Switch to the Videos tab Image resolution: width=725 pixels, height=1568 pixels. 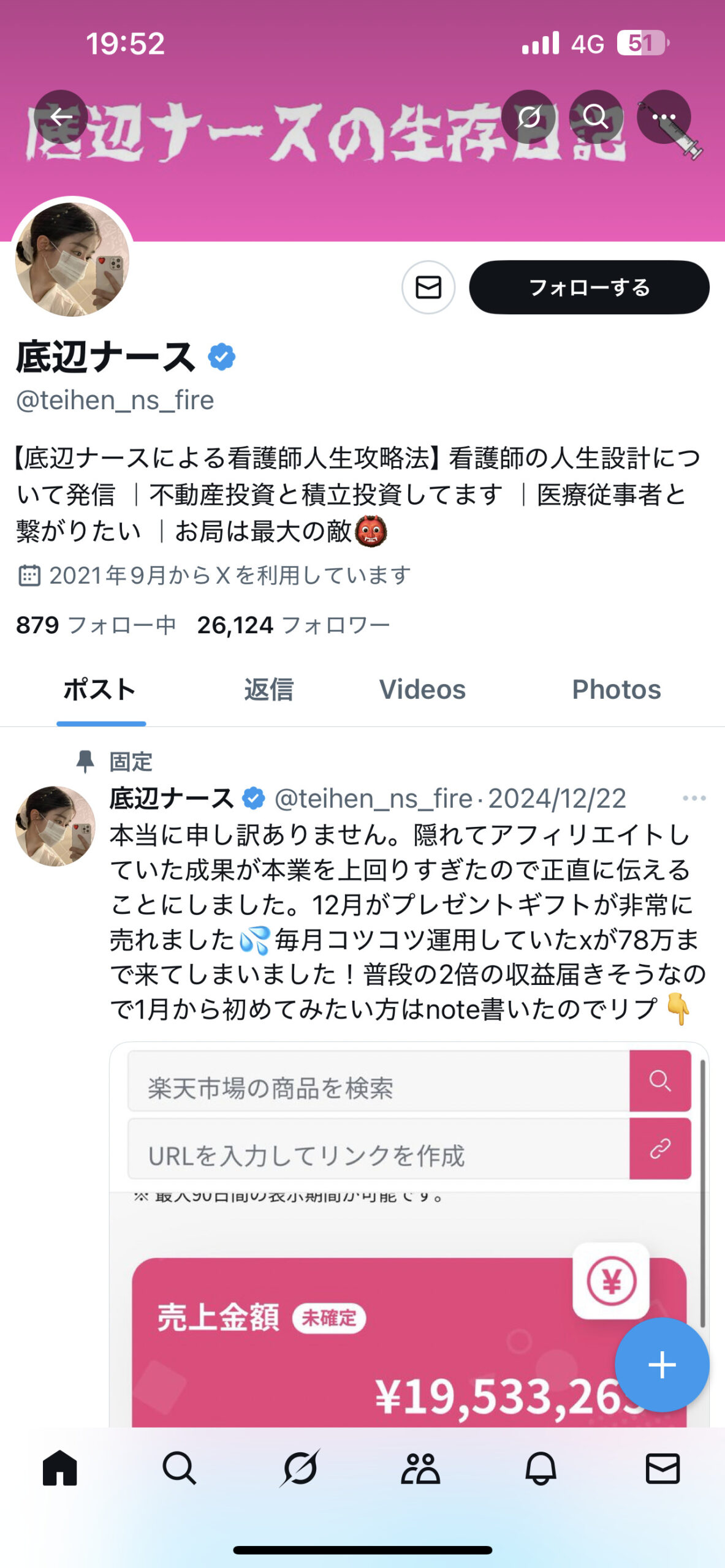(x=422, y=690)
